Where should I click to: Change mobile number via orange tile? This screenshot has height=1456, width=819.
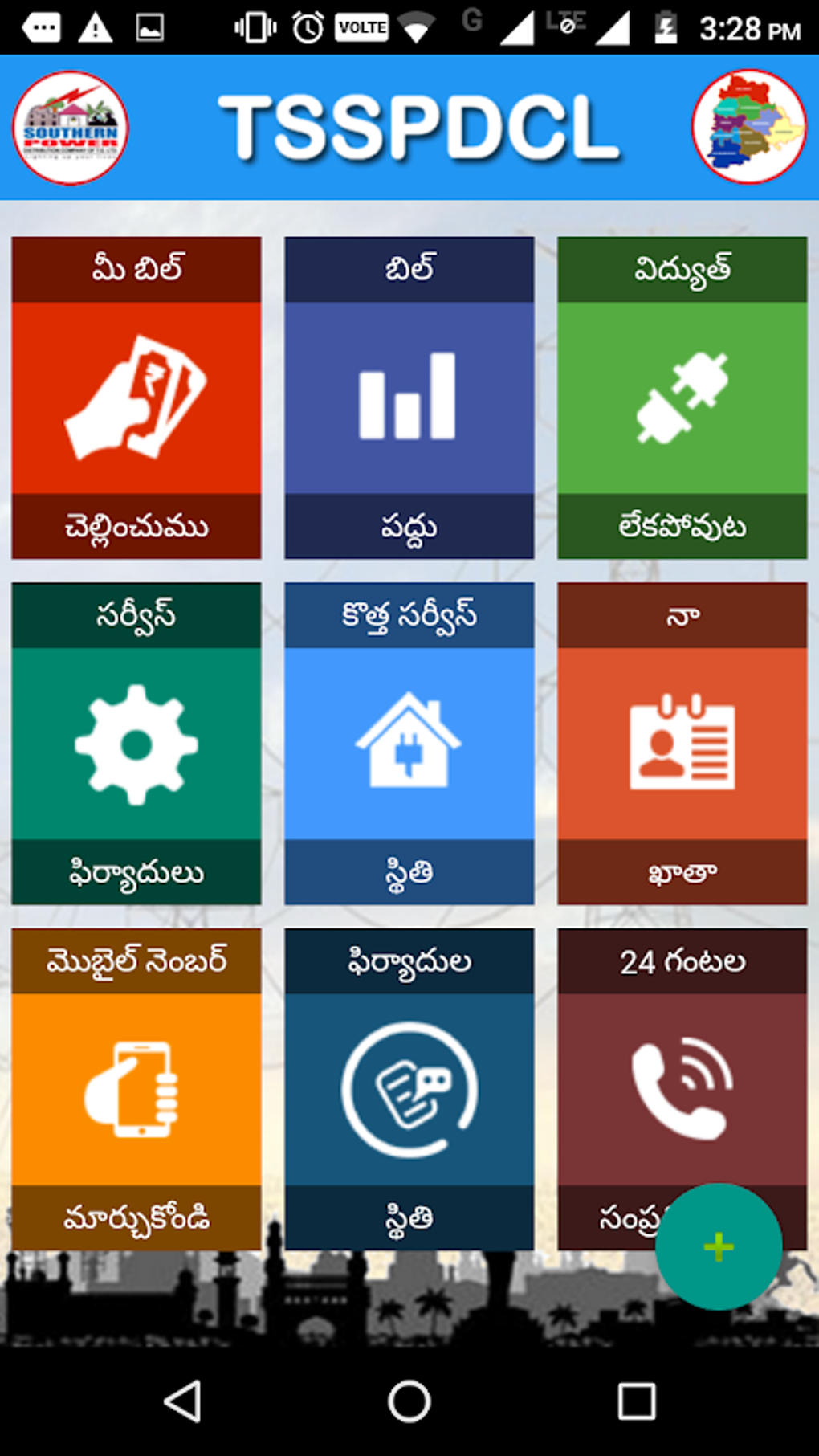coord(136,1089)
